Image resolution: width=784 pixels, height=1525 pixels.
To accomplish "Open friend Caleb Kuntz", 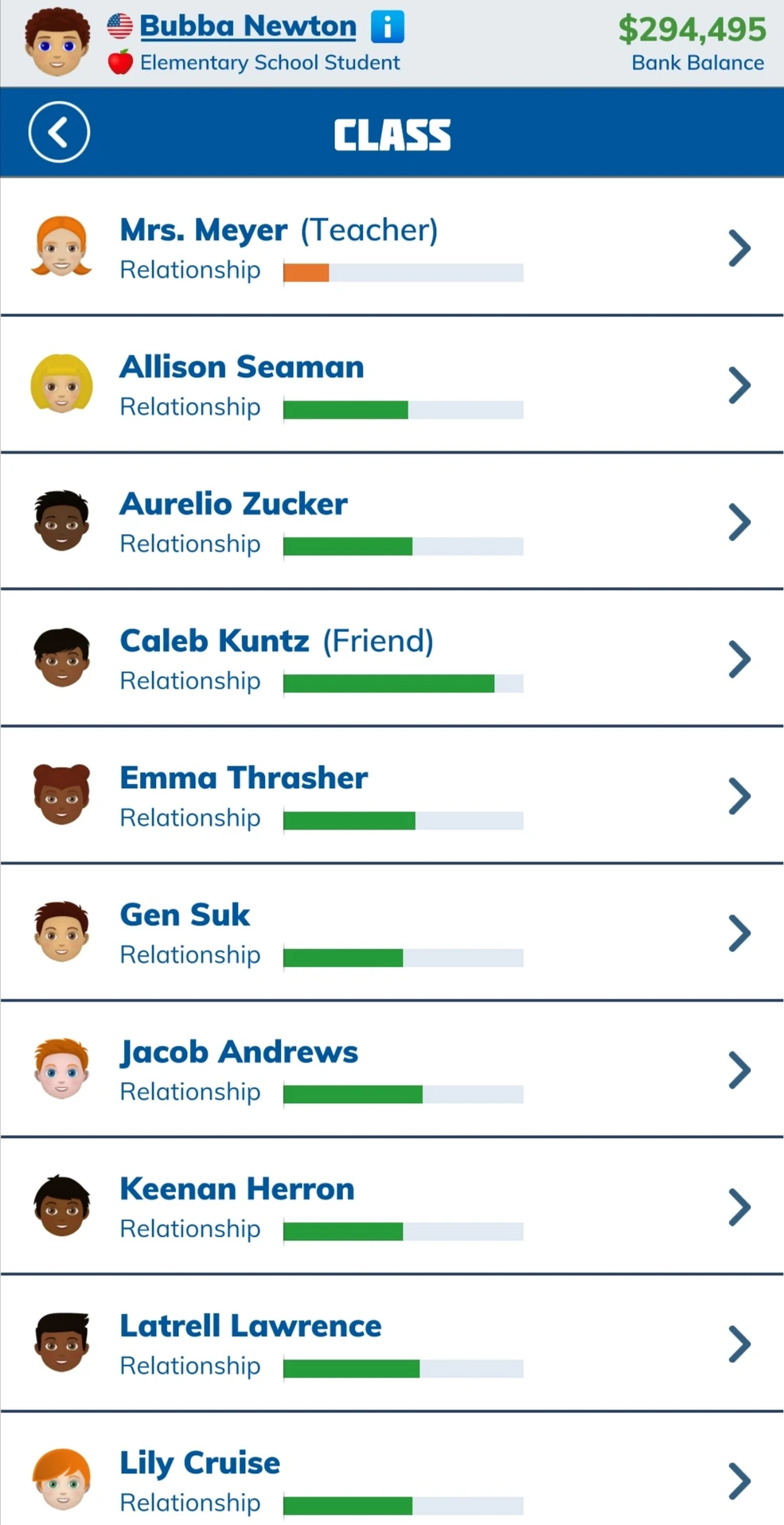I will pyautogui.click(x=392, y=659).
